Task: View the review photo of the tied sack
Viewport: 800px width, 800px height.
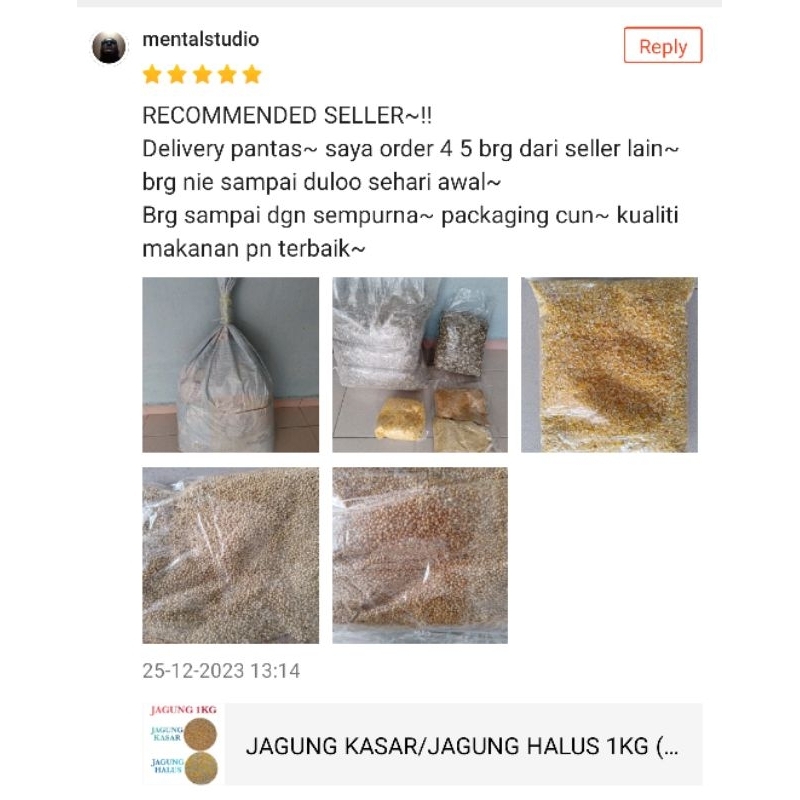Action: point(230,364)
